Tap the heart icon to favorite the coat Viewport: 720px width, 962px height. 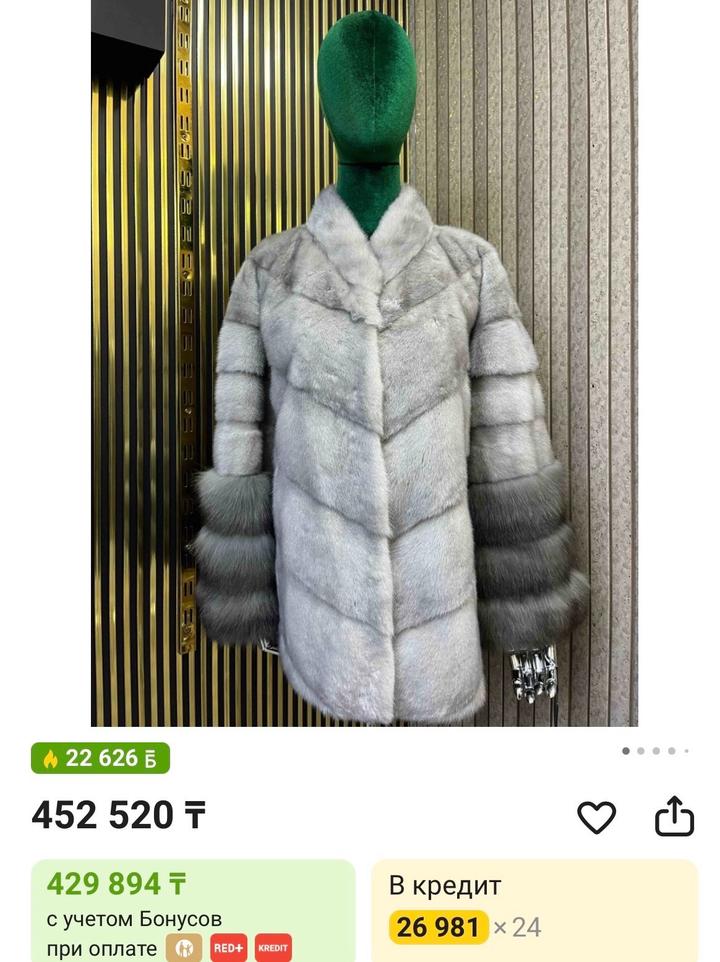(x=597, y=817)
